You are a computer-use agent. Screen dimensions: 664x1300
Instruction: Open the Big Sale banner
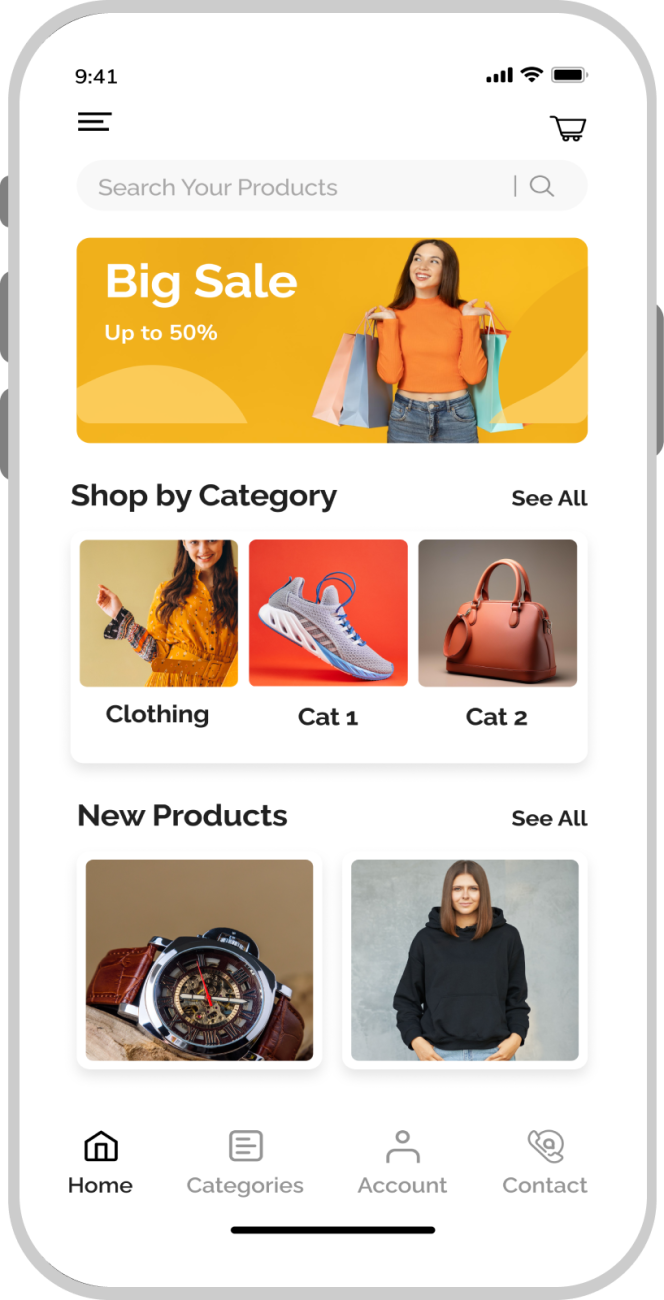[x=332, y=340]
